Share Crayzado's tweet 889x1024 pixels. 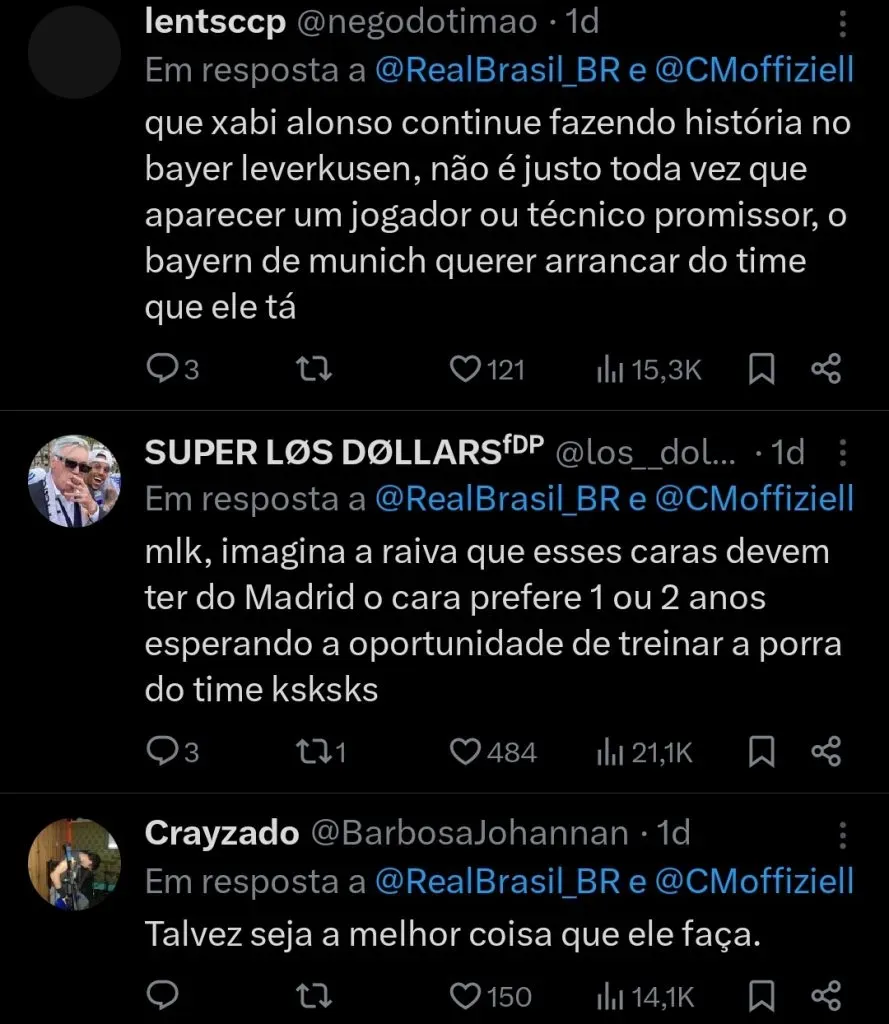(827, 995)
